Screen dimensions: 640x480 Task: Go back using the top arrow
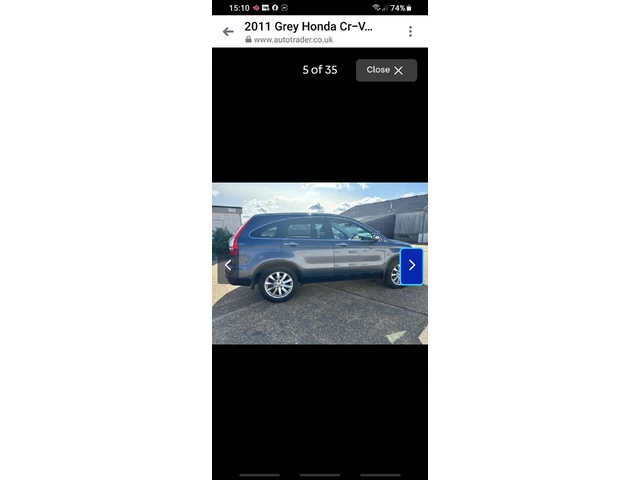228,31
